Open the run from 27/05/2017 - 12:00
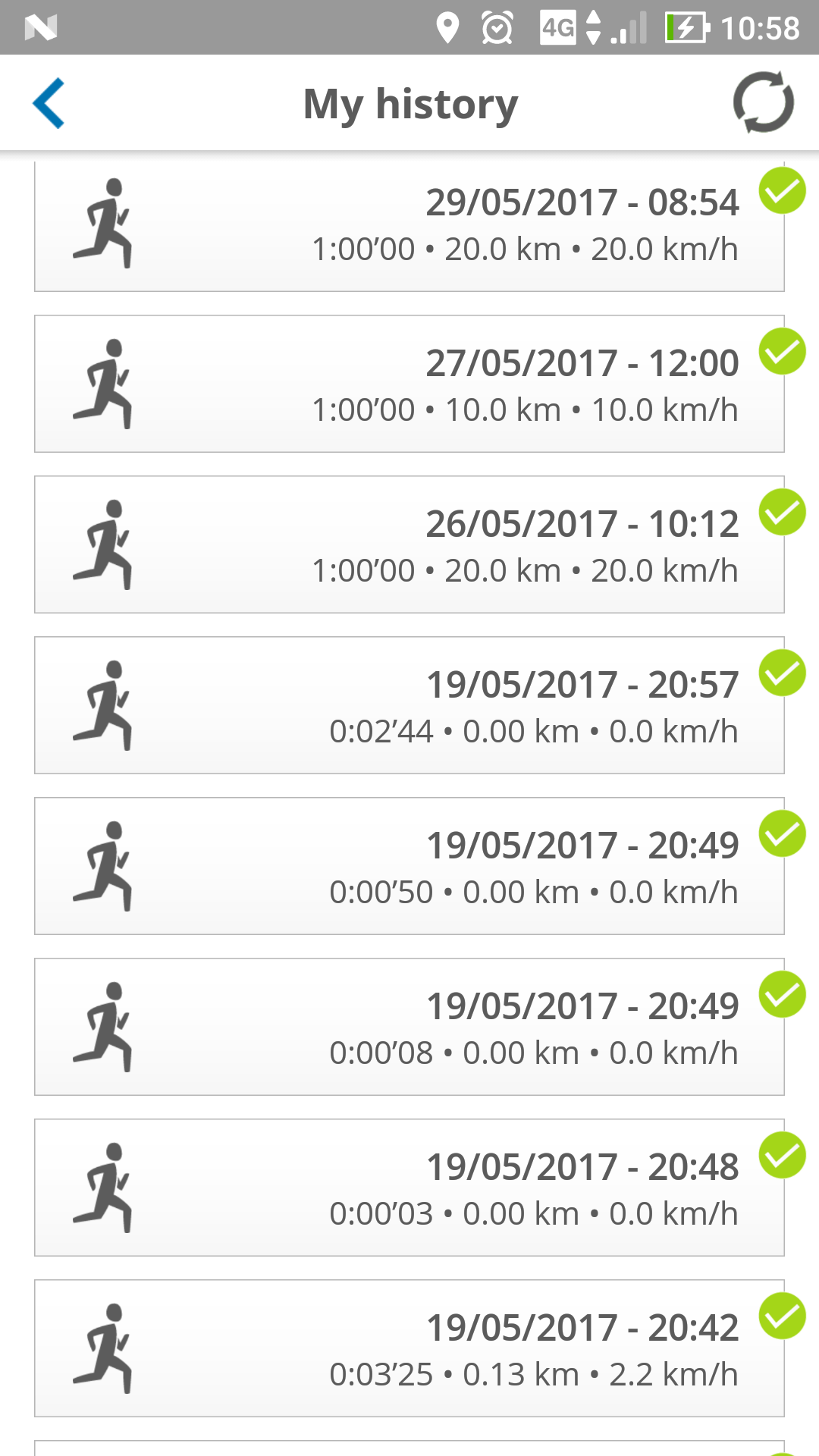The image size is (819, 1456). (409, 384)
